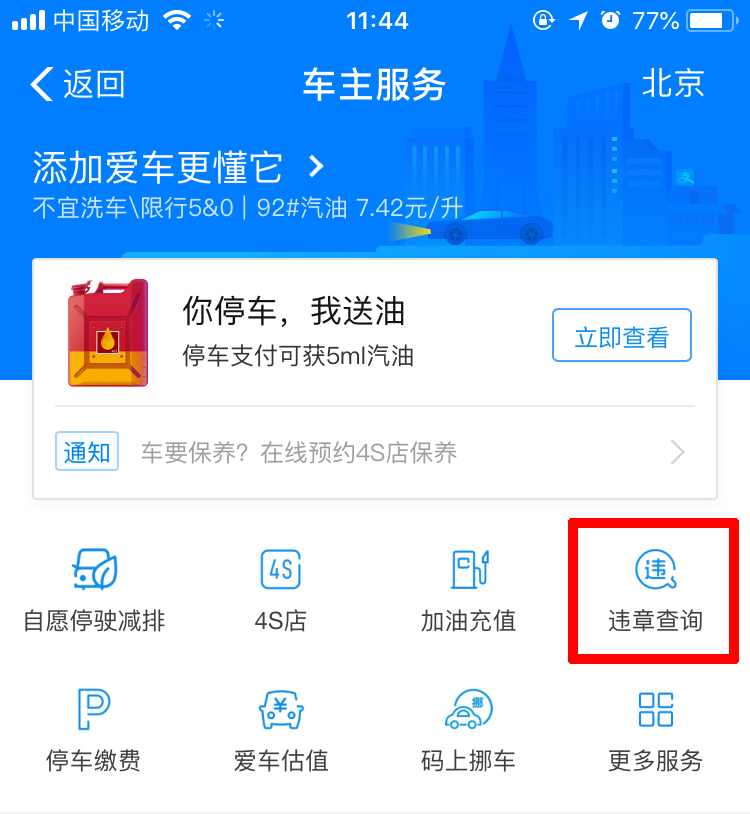Open 自愿停驶减排 service

pos(94,590)
